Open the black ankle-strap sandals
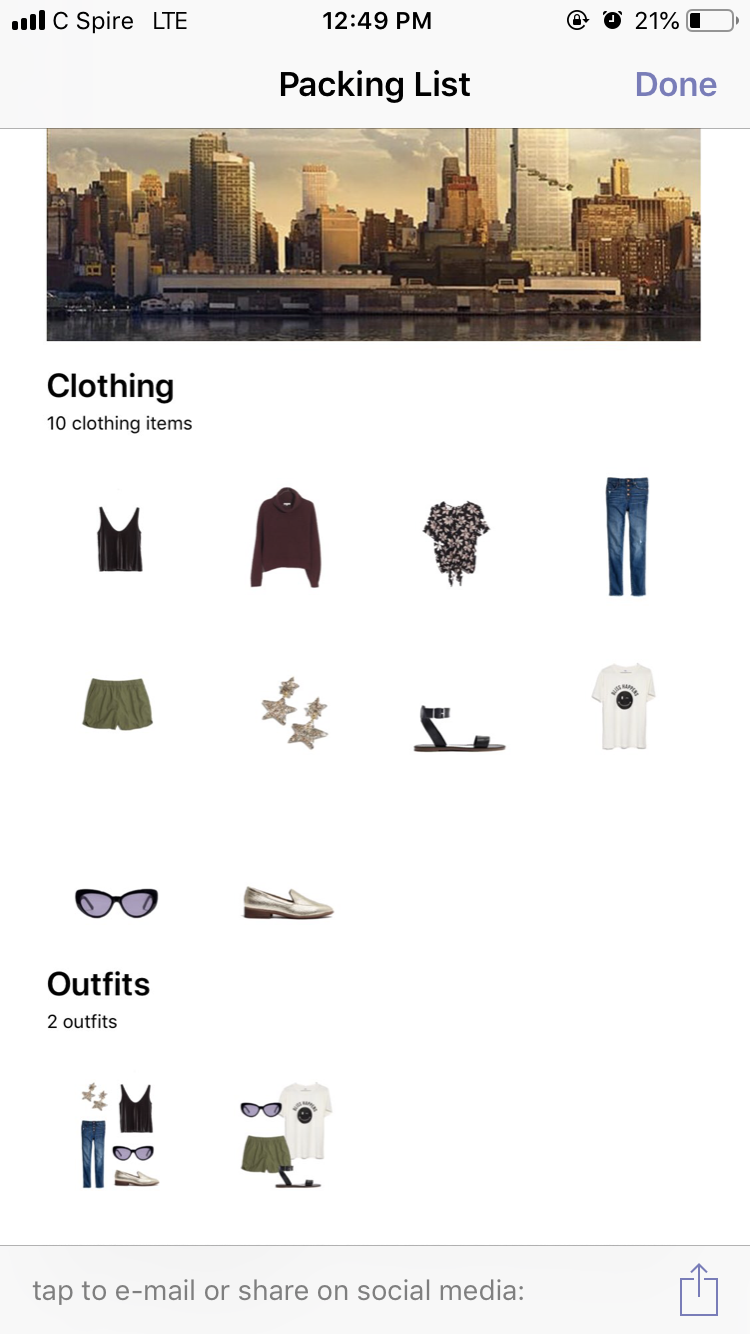Image resolution: width=750 pixels, height=1334 pixels. tap(458, 728)
